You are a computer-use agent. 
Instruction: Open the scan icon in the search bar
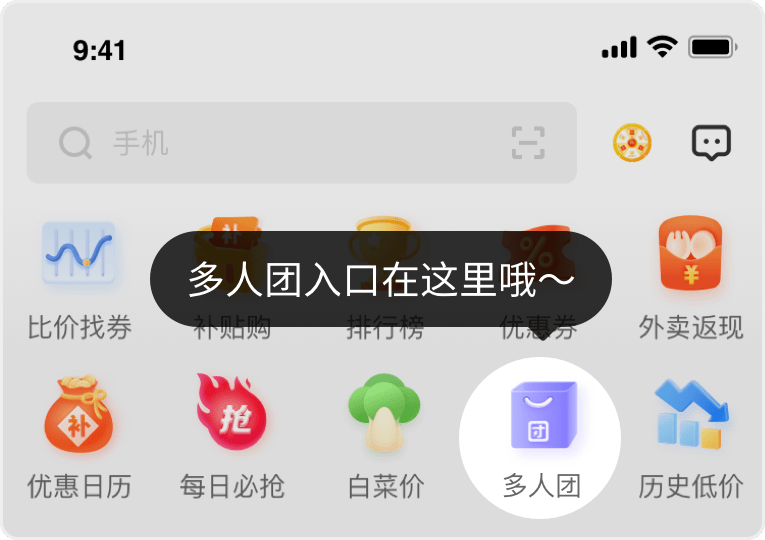click(528, 143)
